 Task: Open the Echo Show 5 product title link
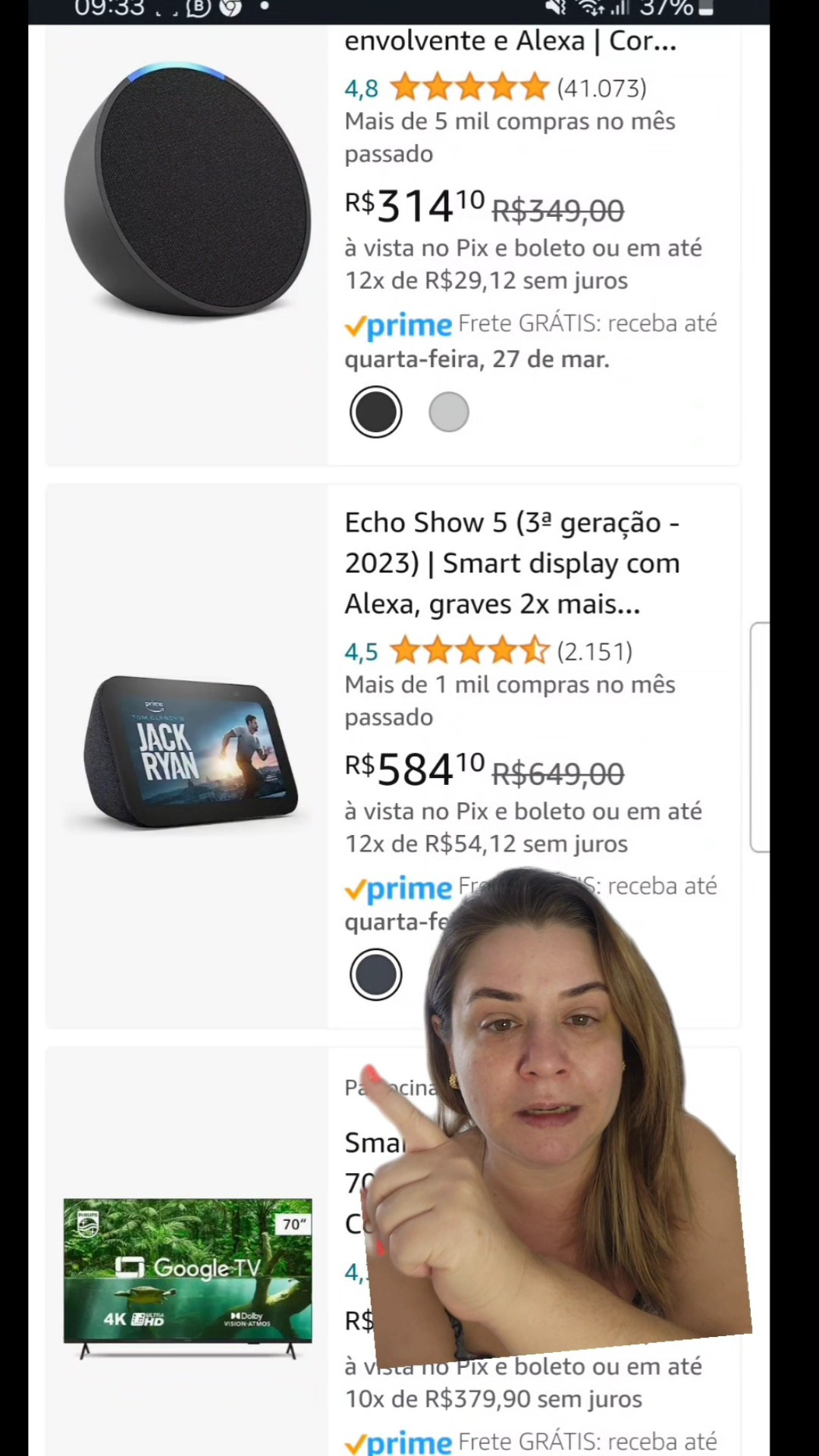tap(512, 563)
